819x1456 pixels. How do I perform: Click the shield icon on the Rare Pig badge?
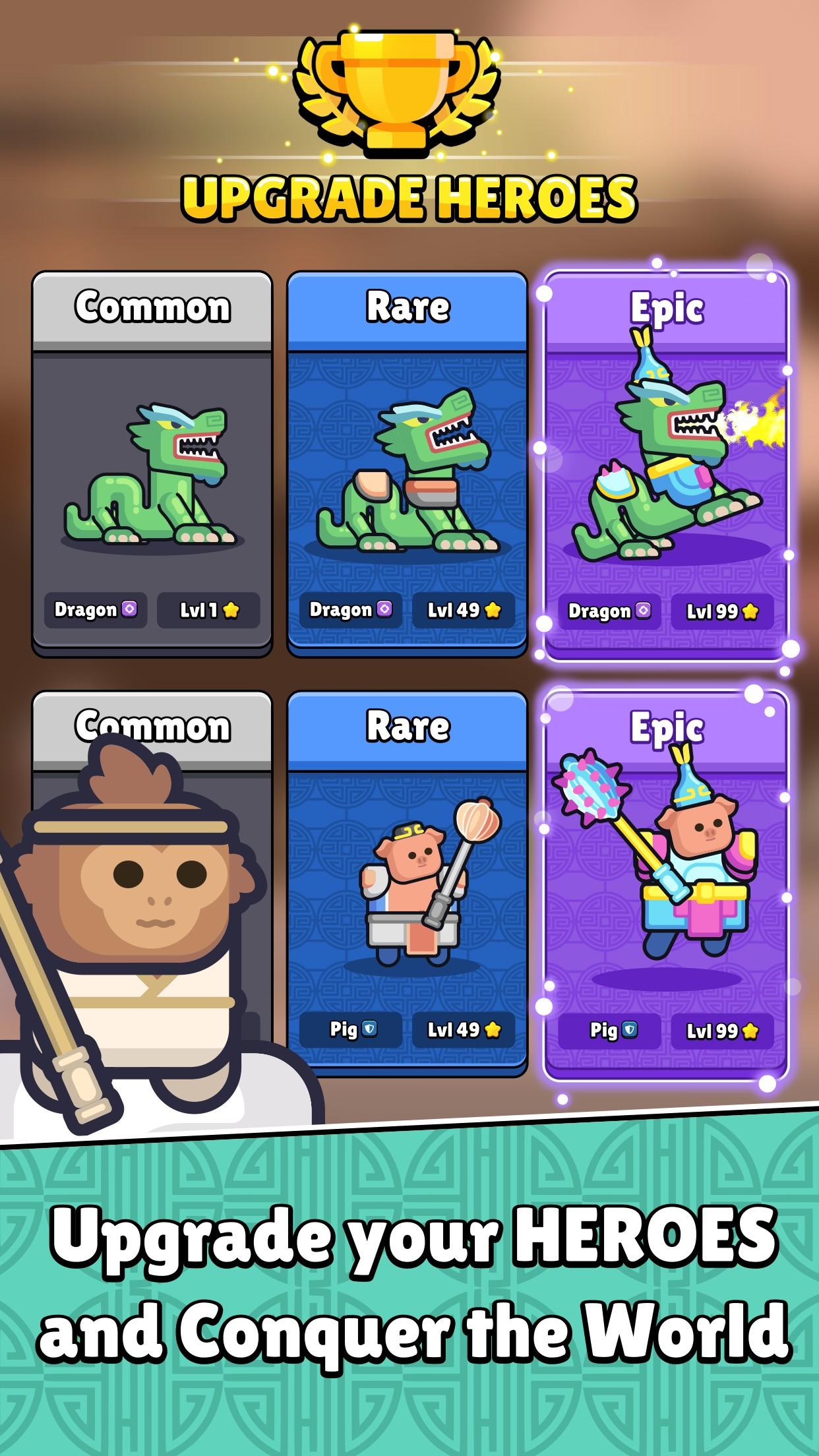369,1028
